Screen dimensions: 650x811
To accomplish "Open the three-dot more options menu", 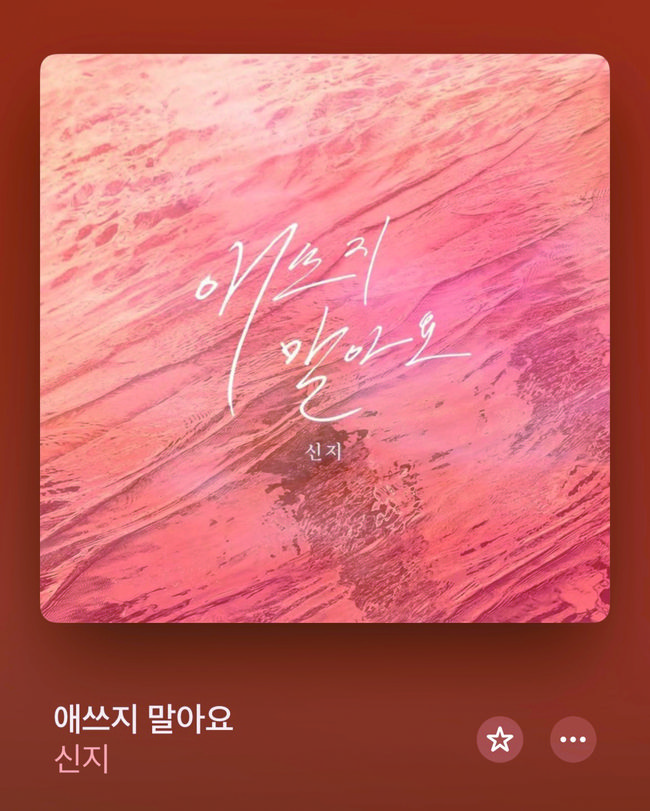I will click(x=573, y=740).
